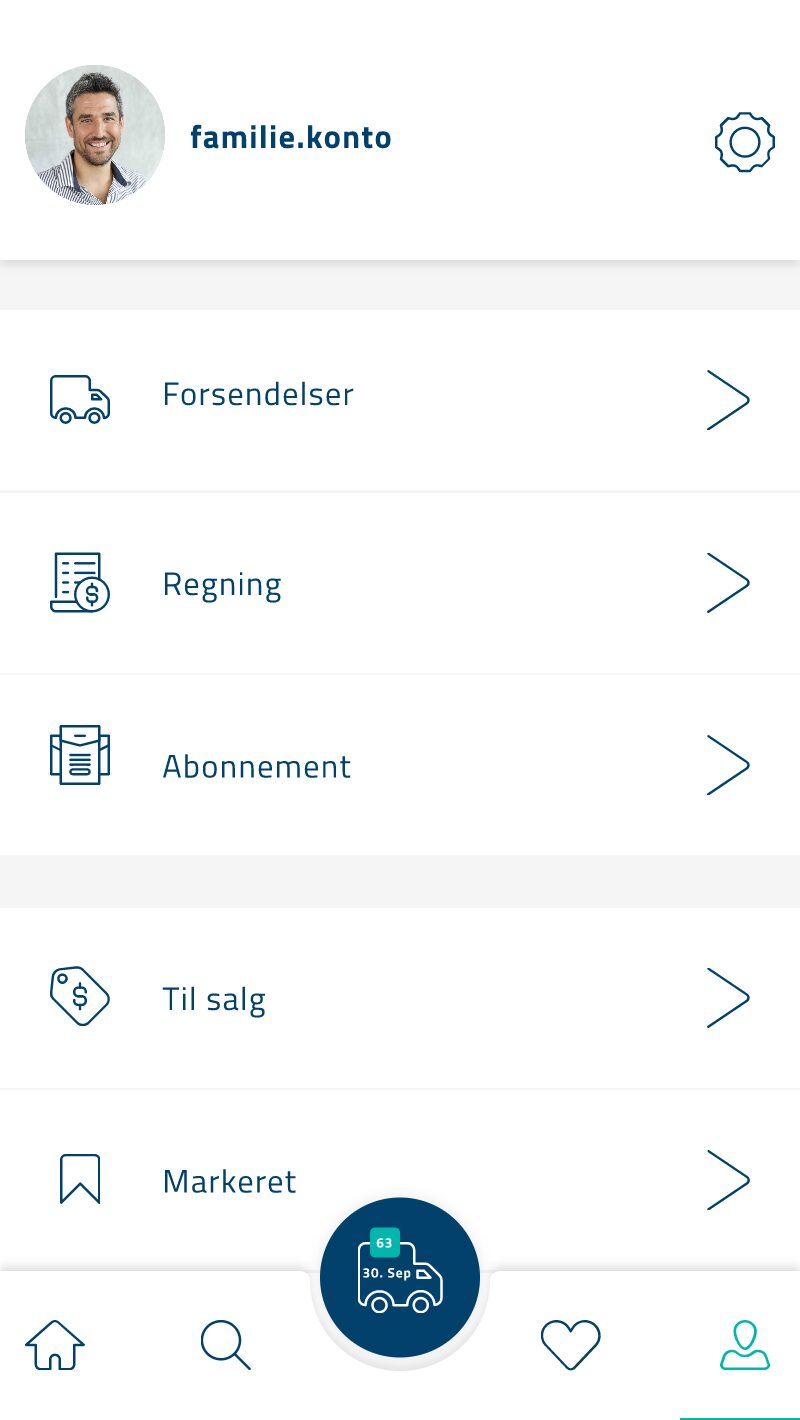Switch to the Home tab
Viewport: 800px width, 1420px height.
coord(55,1345)
